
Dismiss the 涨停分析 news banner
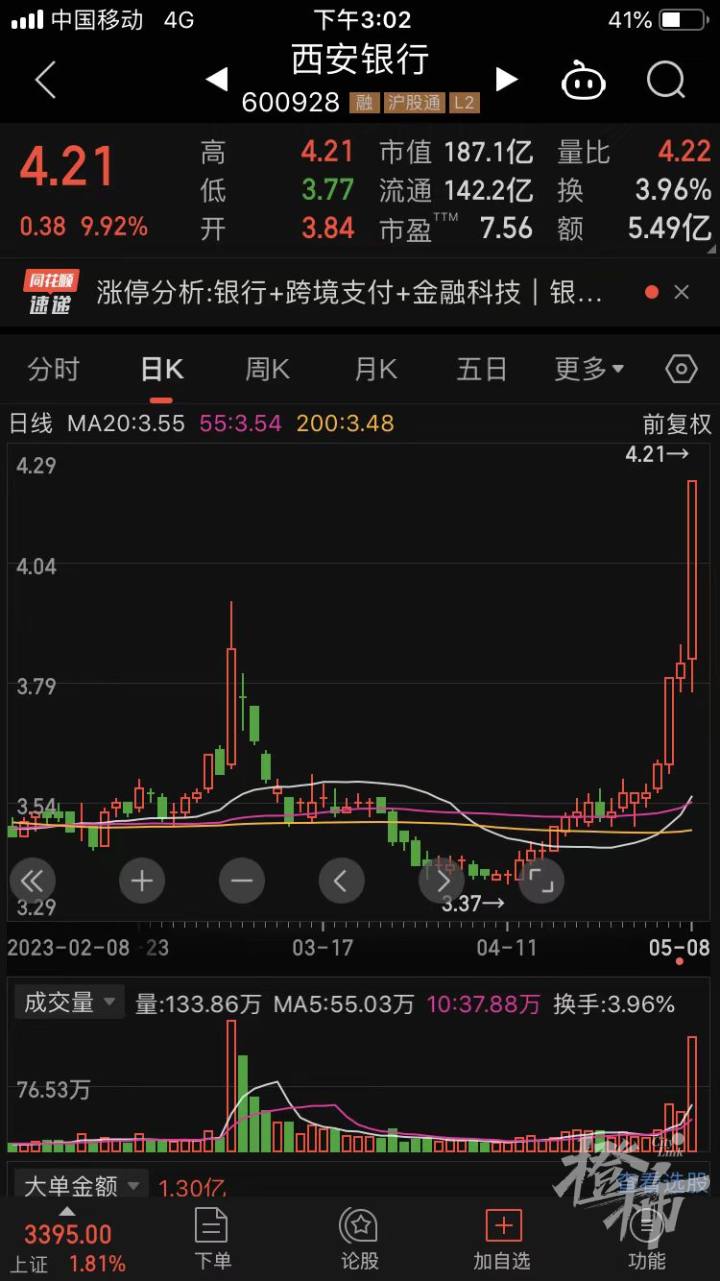pos(682,292)
